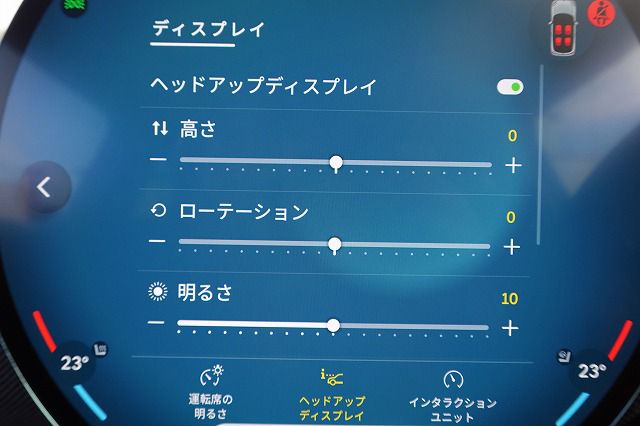Switch to the インタラクションユニット tab
Image resolution: width=640 pixels, height=426 pixels.
(452, 392)
